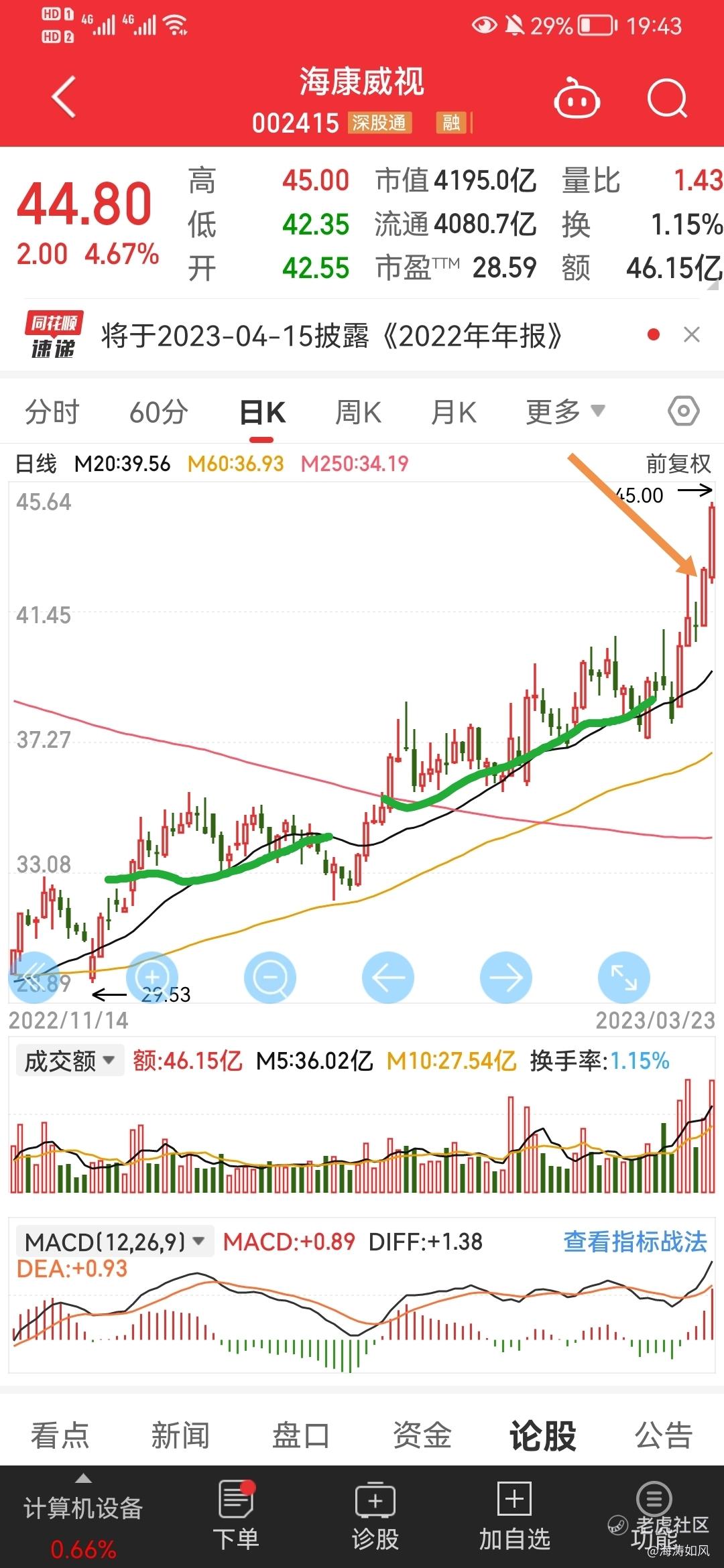Zoom in the K-line chart
The height and width of the screenshot is (1568, 724).
pyautogui.click(x=152, y=978)
